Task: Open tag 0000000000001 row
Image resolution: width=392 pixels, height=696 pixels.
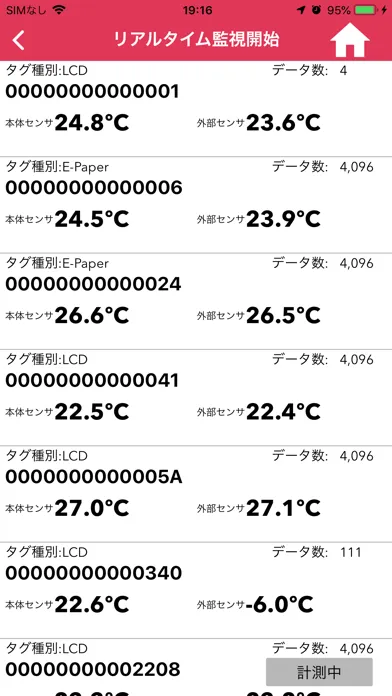Action: tap(196, 109)
